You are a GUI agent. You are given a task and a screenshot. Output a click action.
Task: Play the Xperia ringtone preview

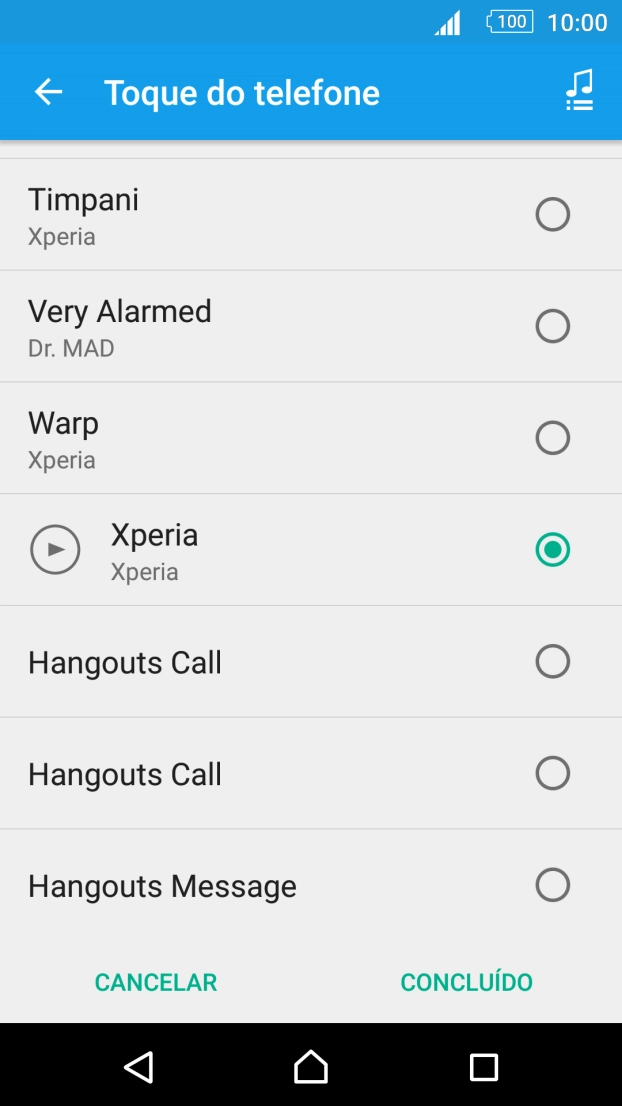click(55, 550)
